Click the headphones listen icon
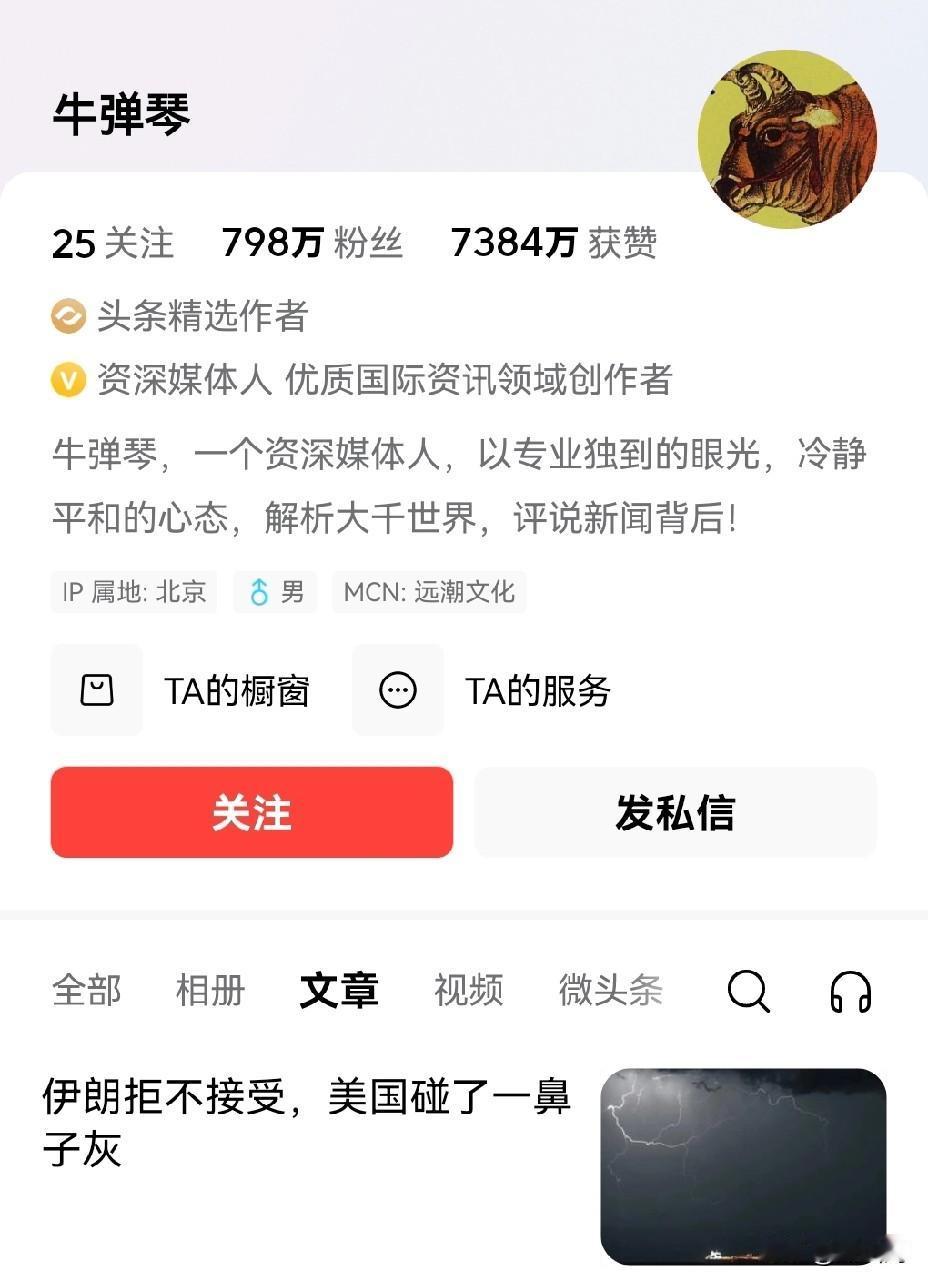 pyautogui.click(x=849, y=992)
